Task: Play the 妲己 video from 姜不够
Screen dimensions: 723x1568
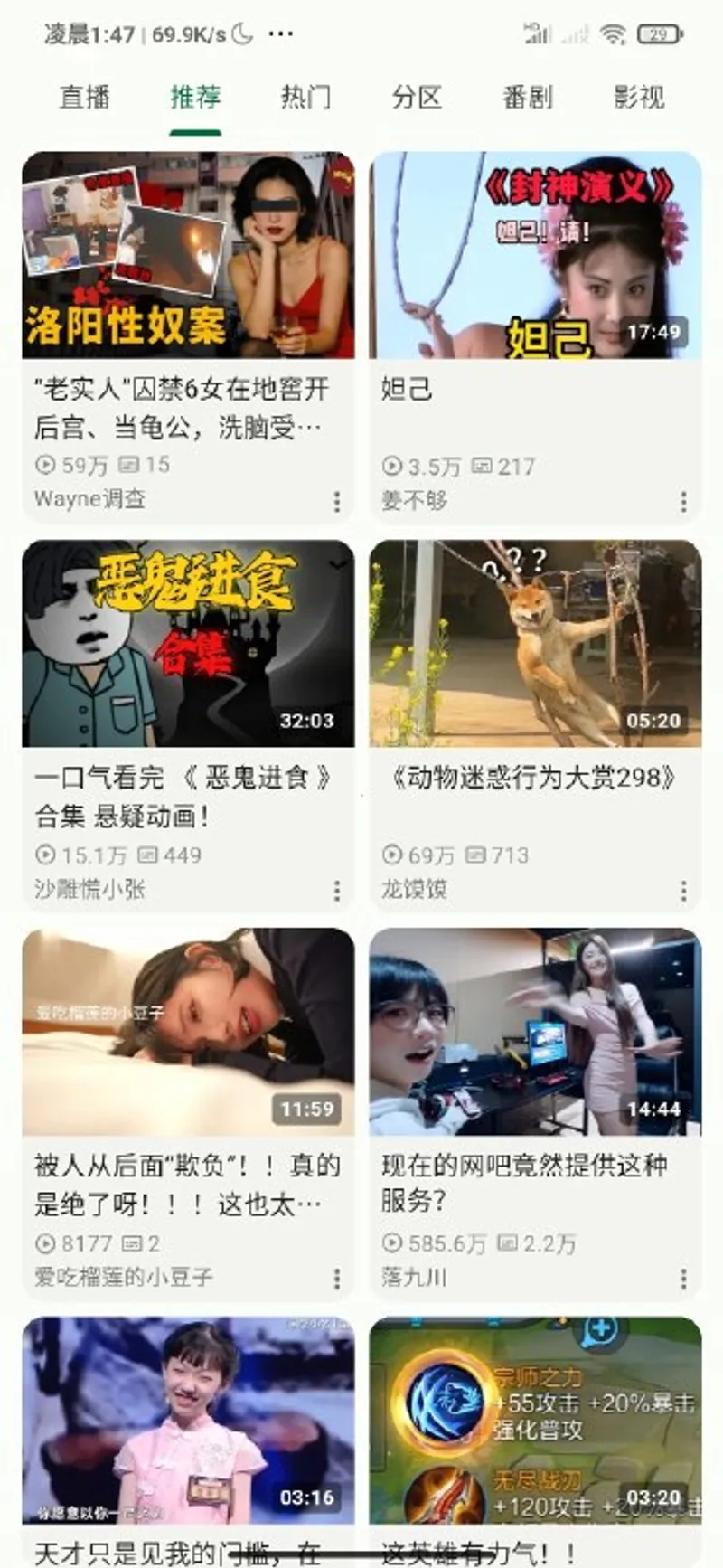Action: 535,256
